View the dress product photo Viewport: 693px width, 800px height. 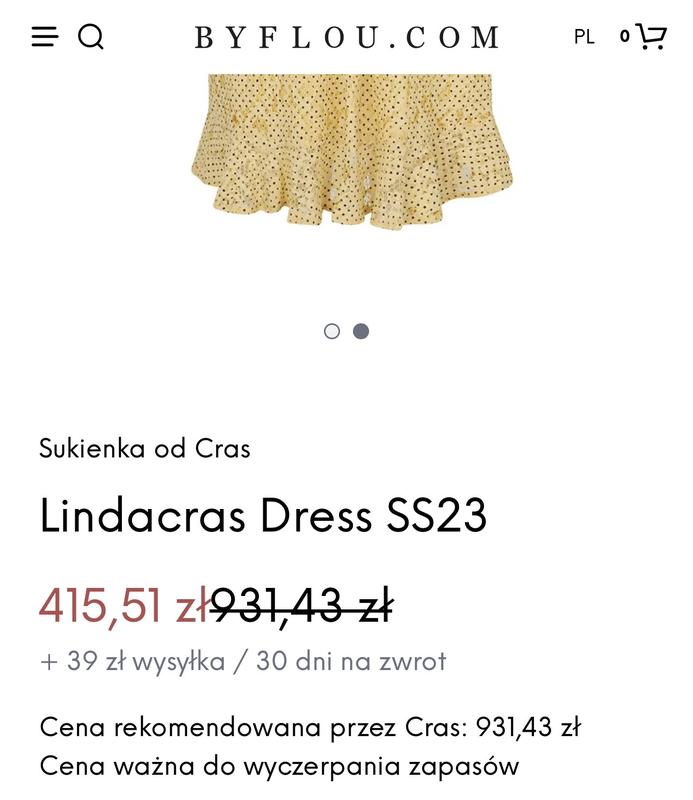coord(352,150)
